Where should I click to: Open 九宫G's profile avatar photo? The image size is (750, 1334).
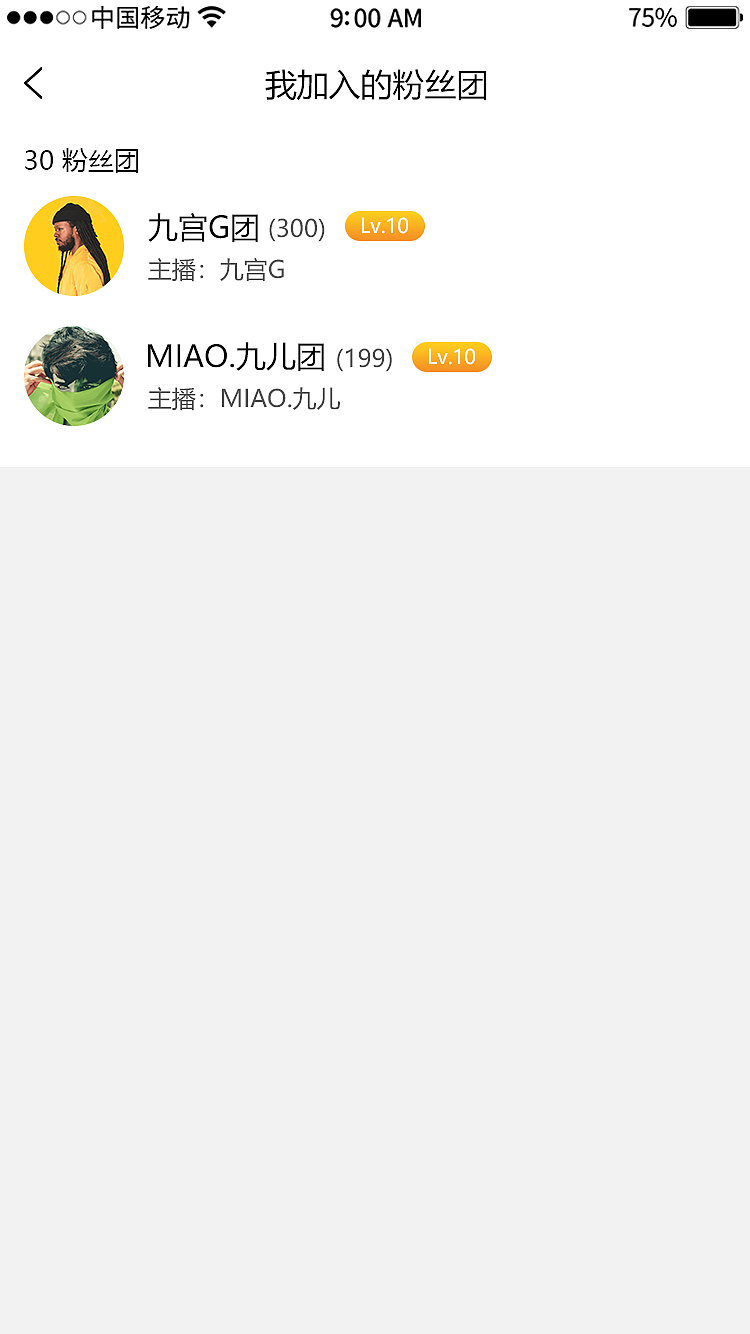tap(74, 246)
